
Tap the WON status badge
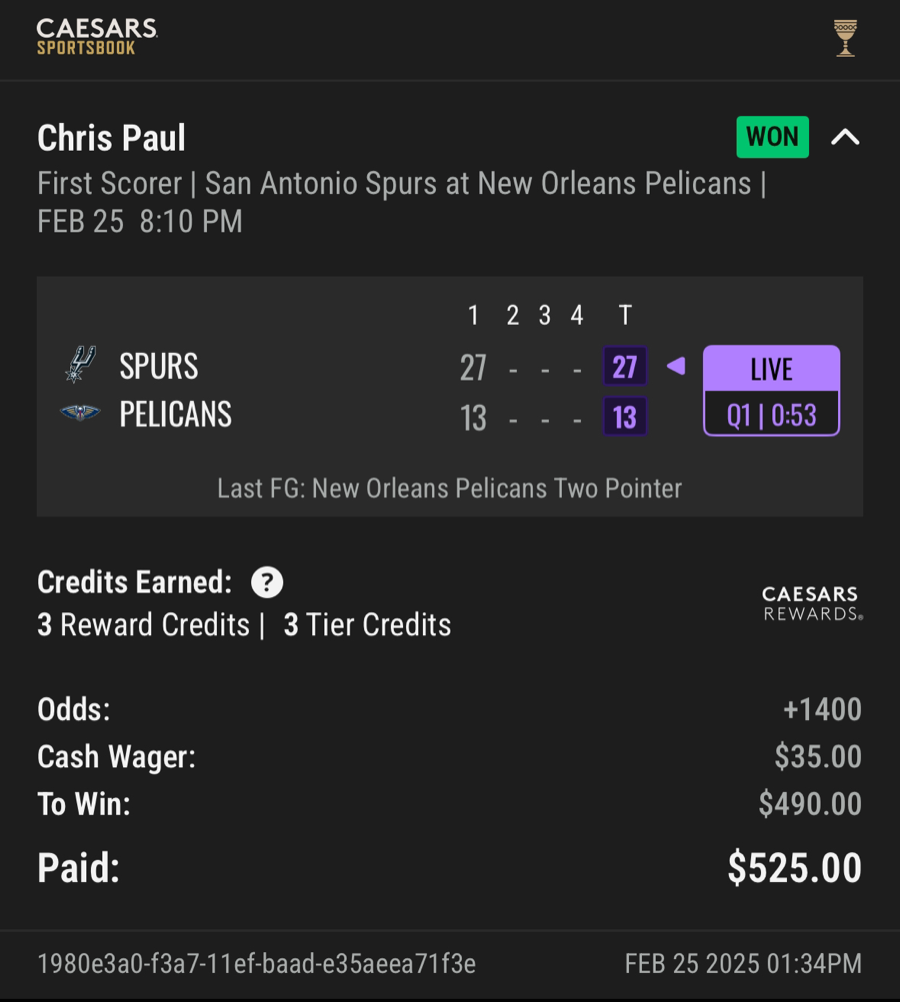772,137
